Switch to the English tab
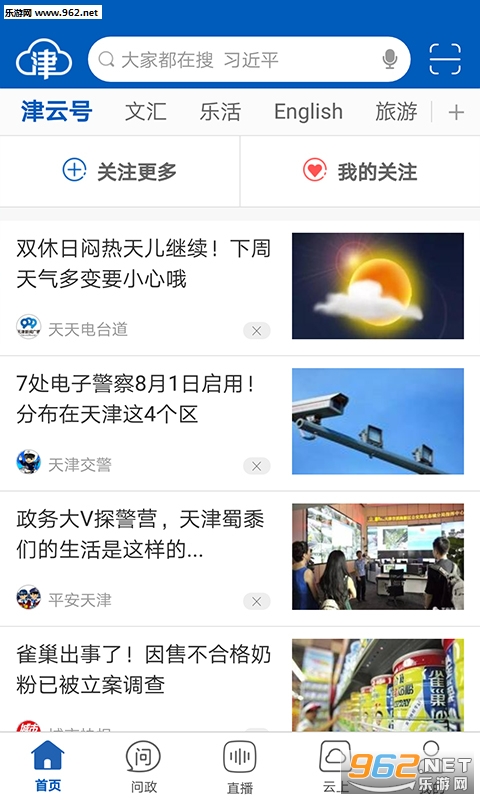The image size is (480, 800). coord(308,112)
